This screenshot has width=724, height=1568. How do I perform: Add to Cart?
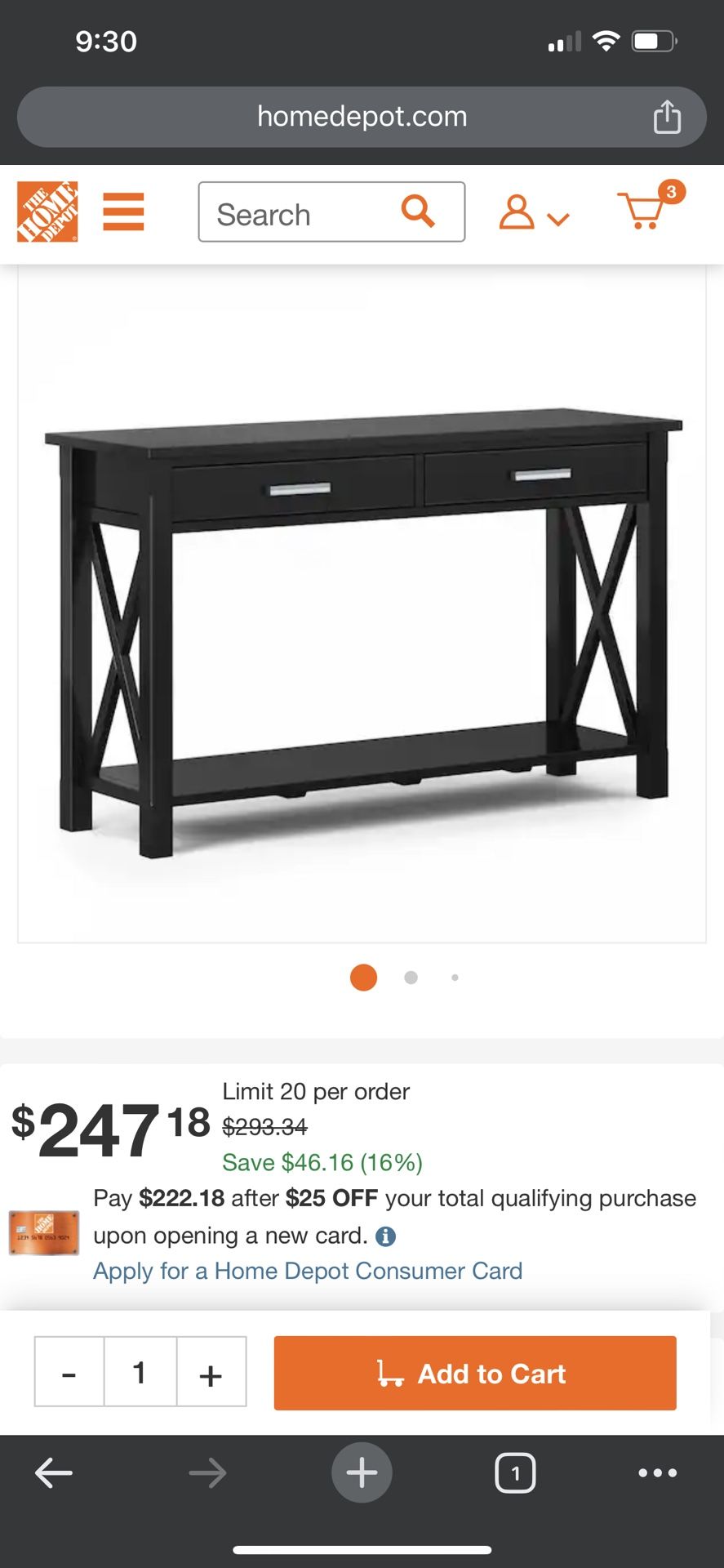coord(474,1373)
